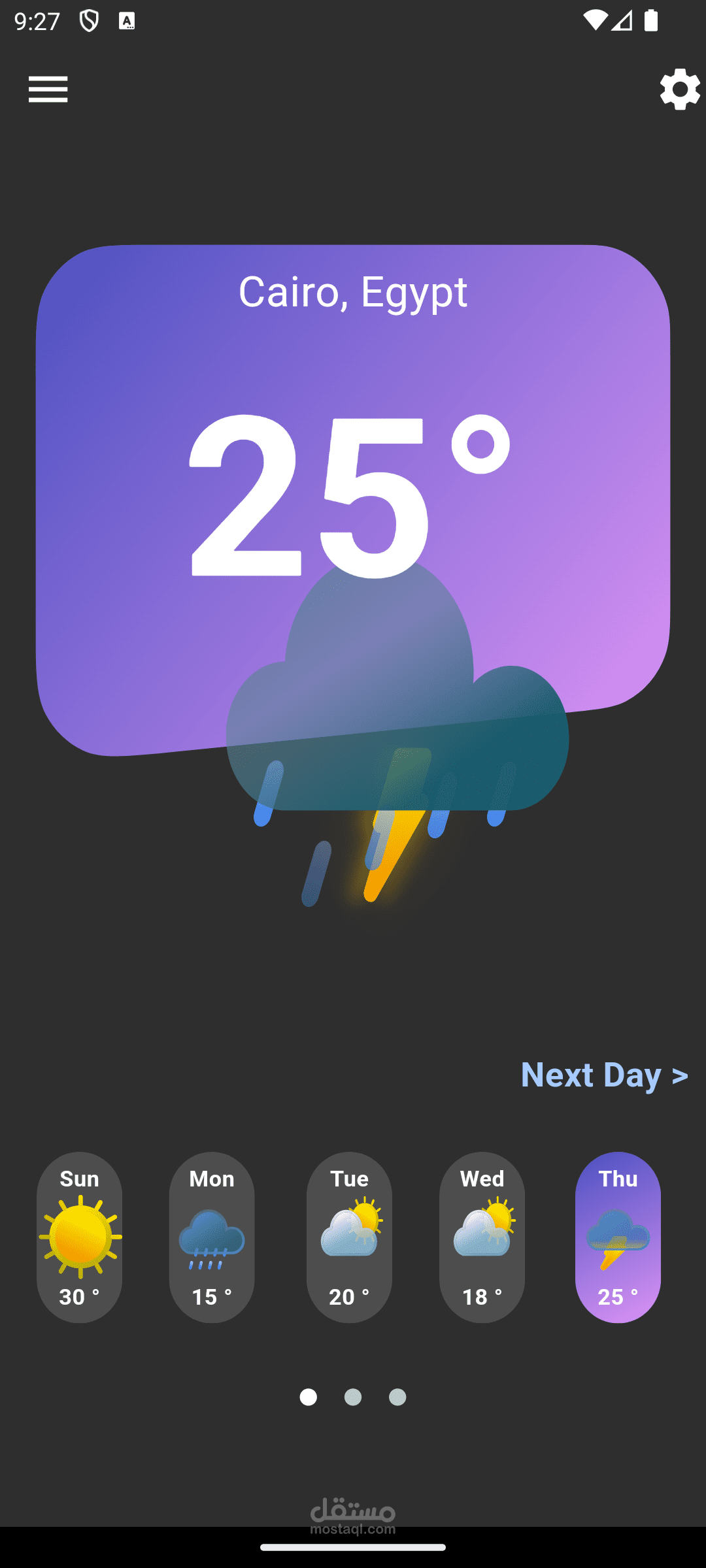Select the highlighted Thu card
Screen dimensions: 706x1568
(x=618, y=1237)
